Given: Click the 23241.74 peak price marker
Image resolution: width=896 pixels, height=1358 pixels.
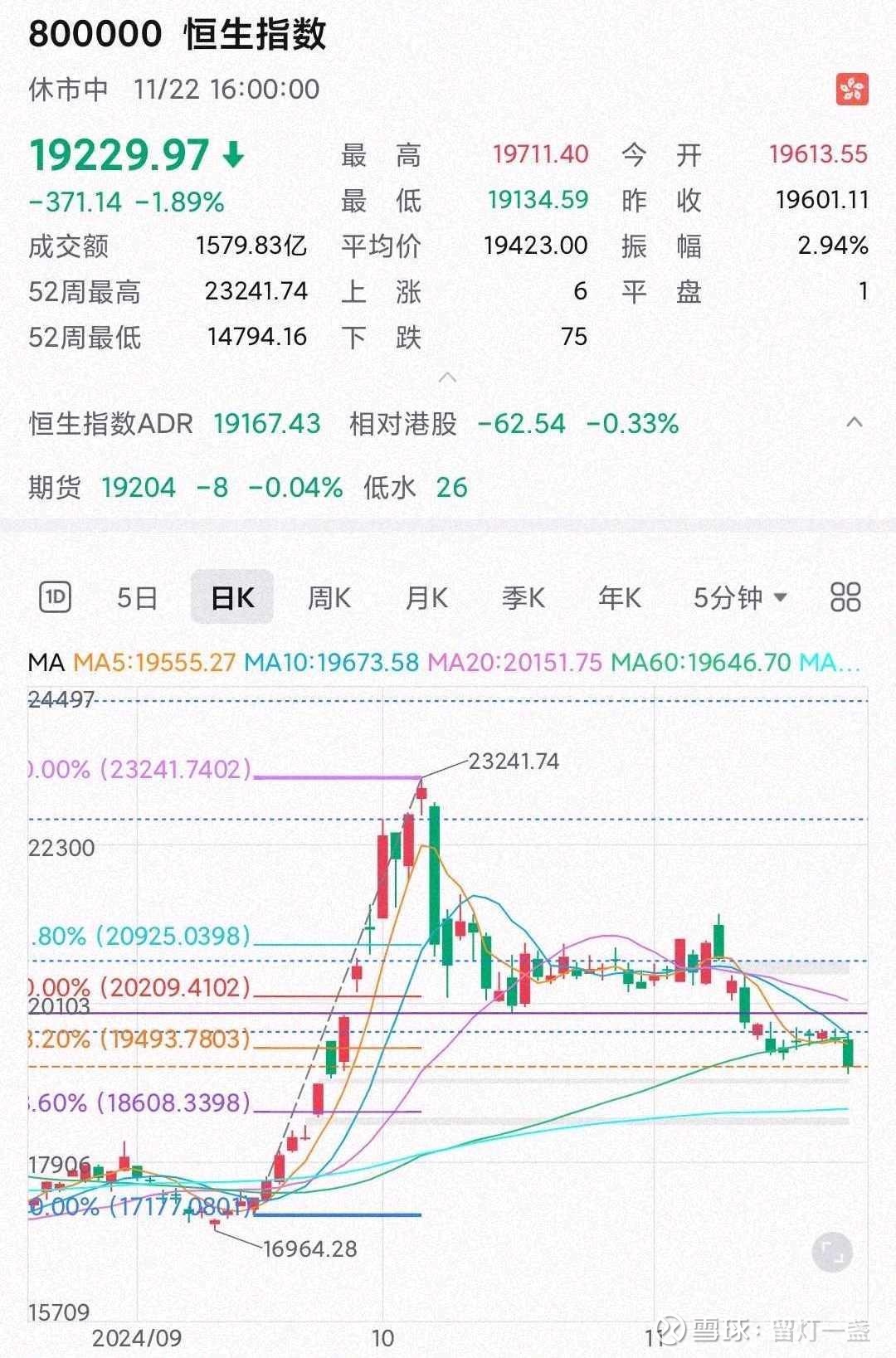Looking at the screenshot, I should coord(512,761).
